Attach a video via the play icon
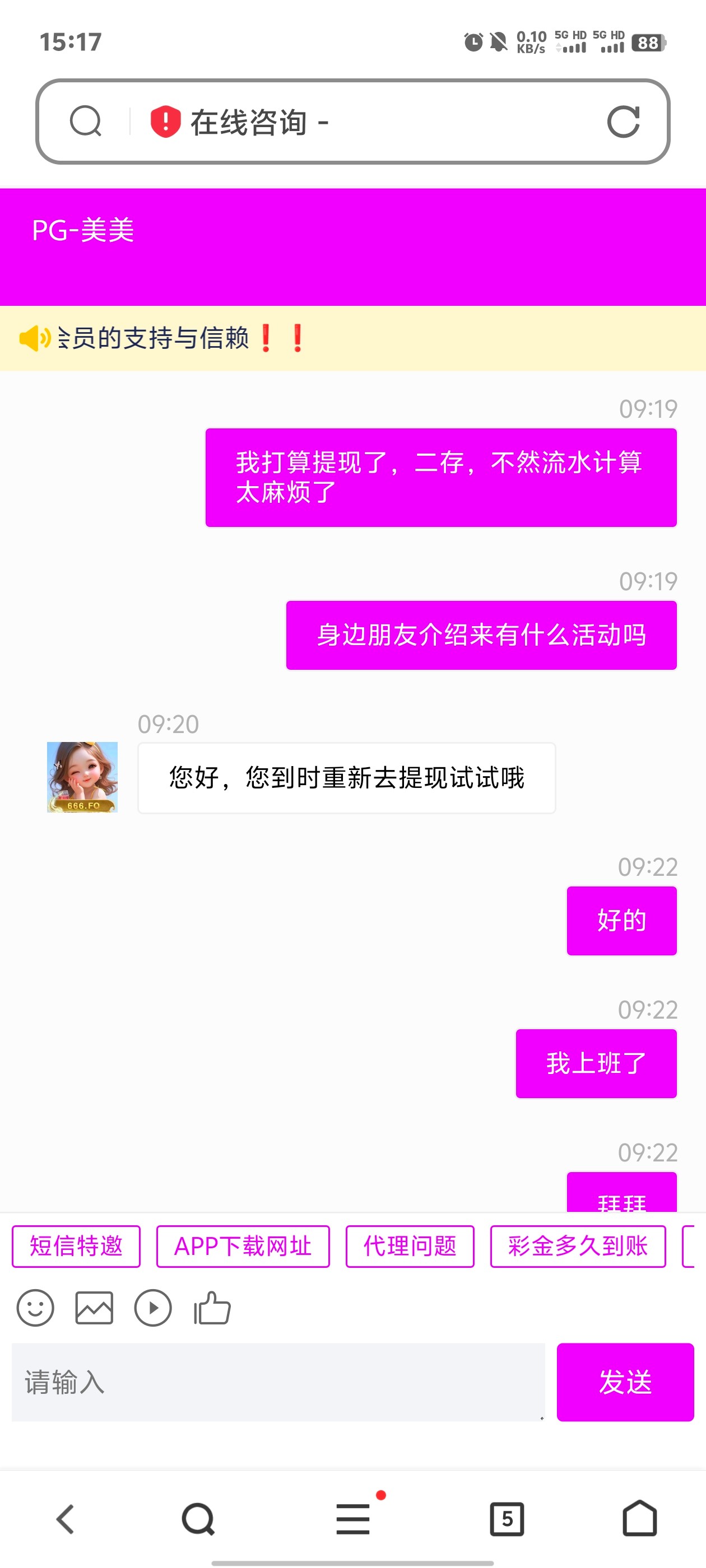Viewport: 706px width, 1568px height. point(153,1308)
